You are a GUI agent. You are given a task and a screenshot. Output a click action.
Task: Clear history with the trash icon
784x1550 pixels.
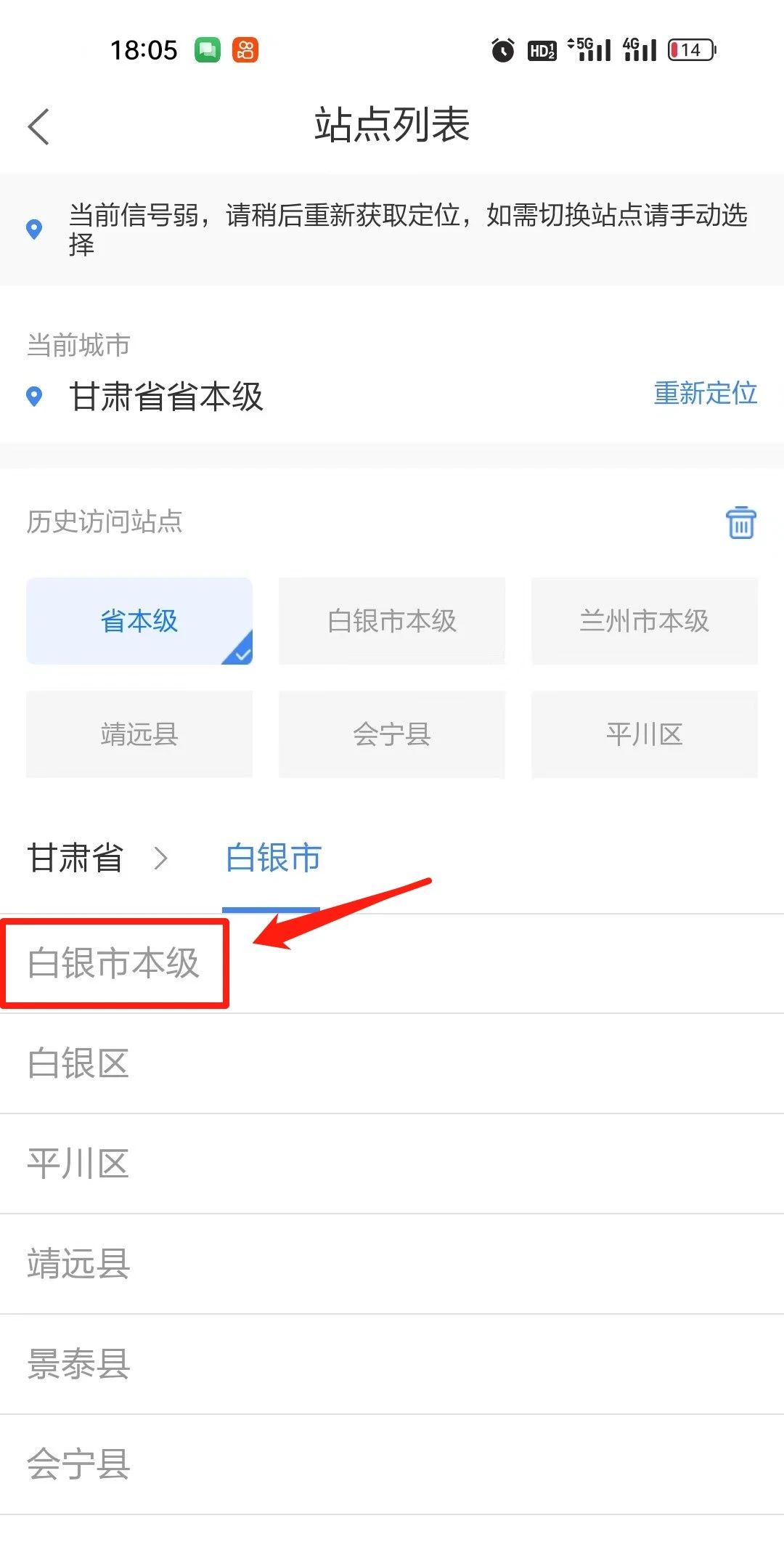[x=740, y=522]
